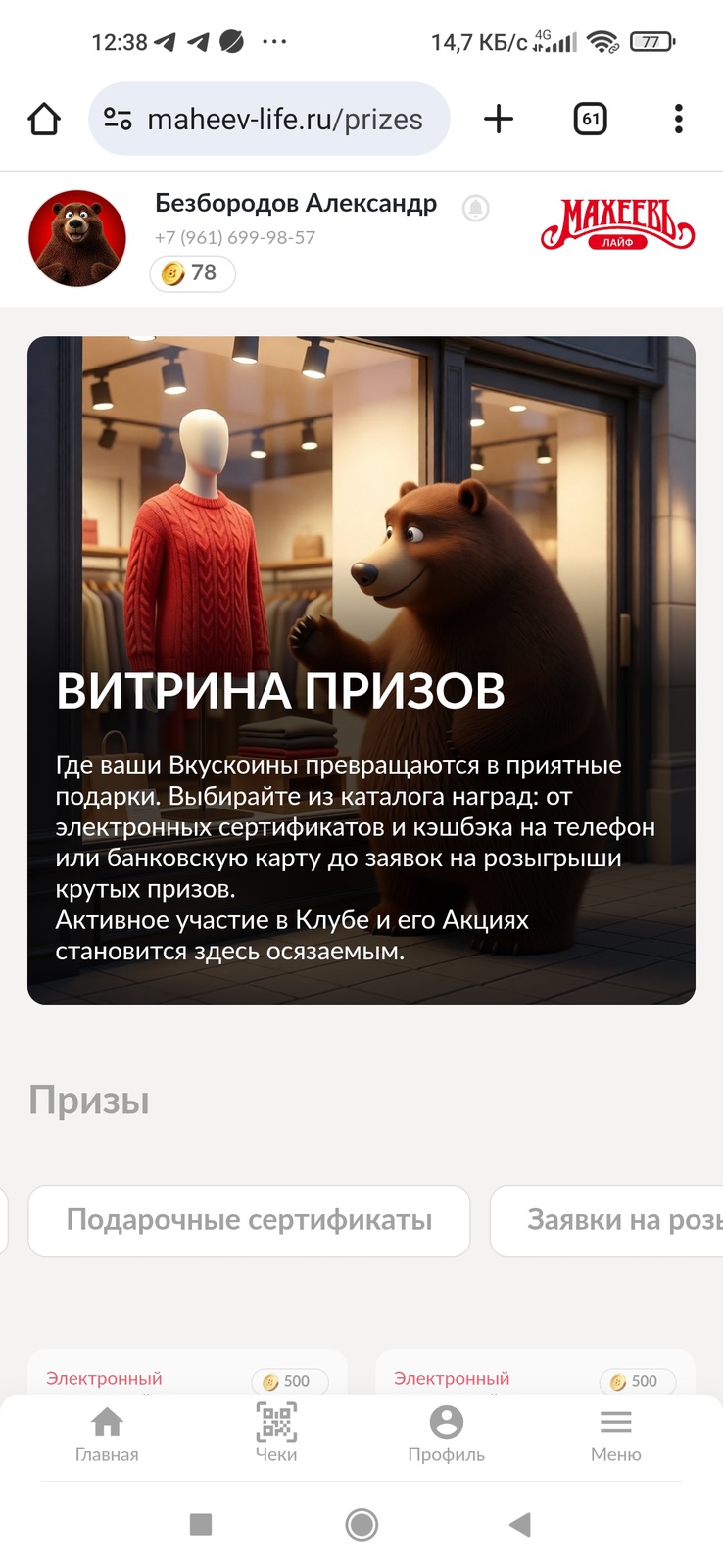This screenshot has height=1568, width=723.
Task: Go back with system back button
Action: [x=520, y=1524]
